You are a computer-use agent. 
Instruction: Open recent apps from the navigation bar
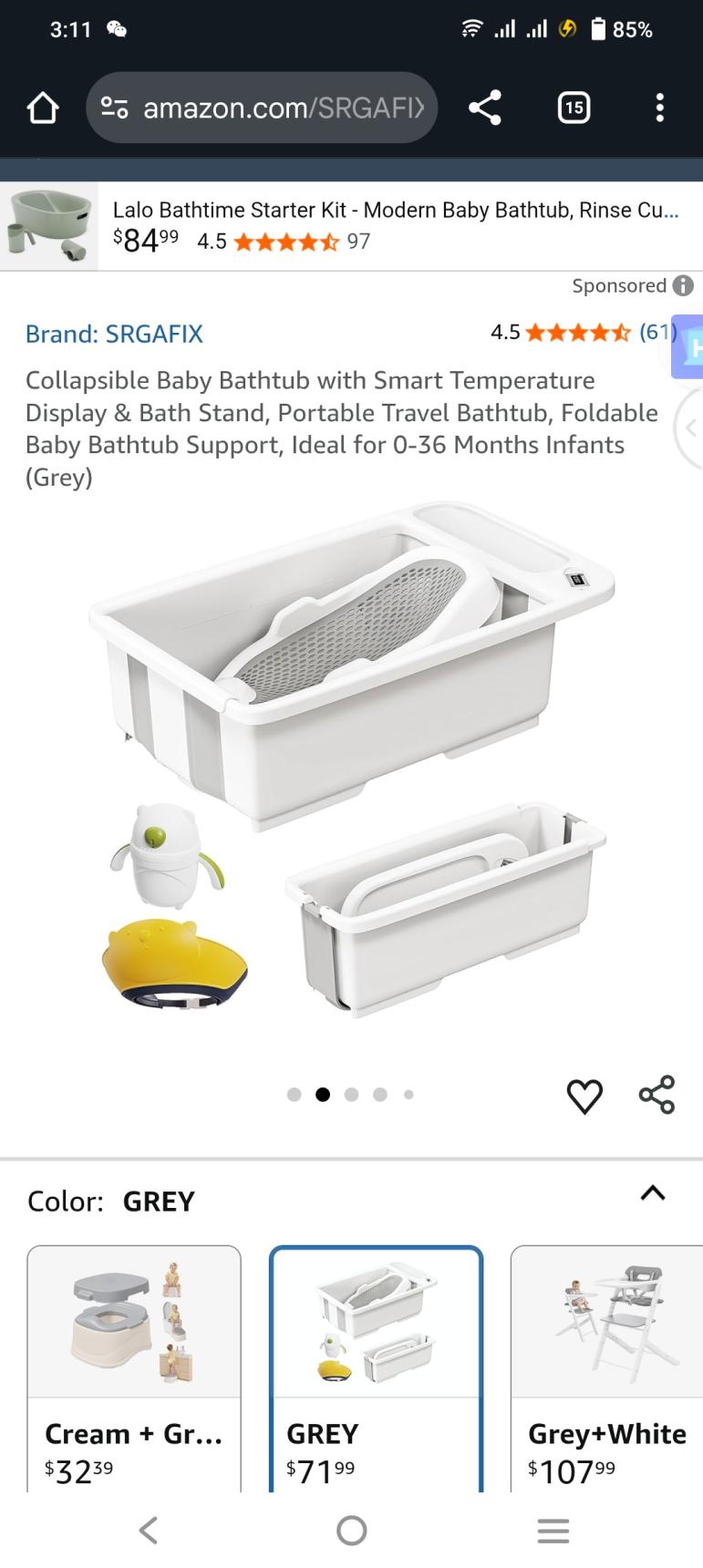(553, 1531)
